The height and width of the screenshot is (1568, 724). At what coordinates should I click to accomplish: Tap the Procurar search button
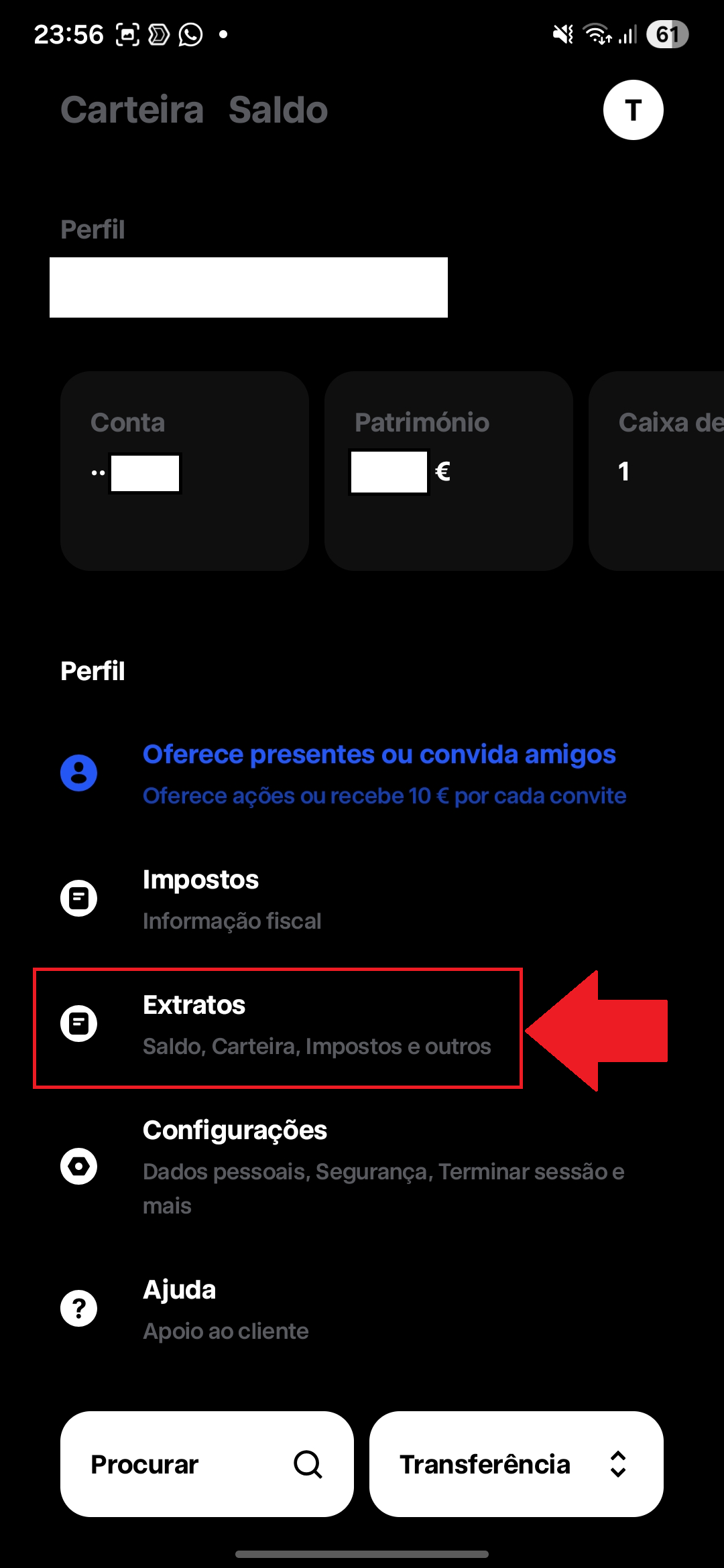click(206, 1464)
